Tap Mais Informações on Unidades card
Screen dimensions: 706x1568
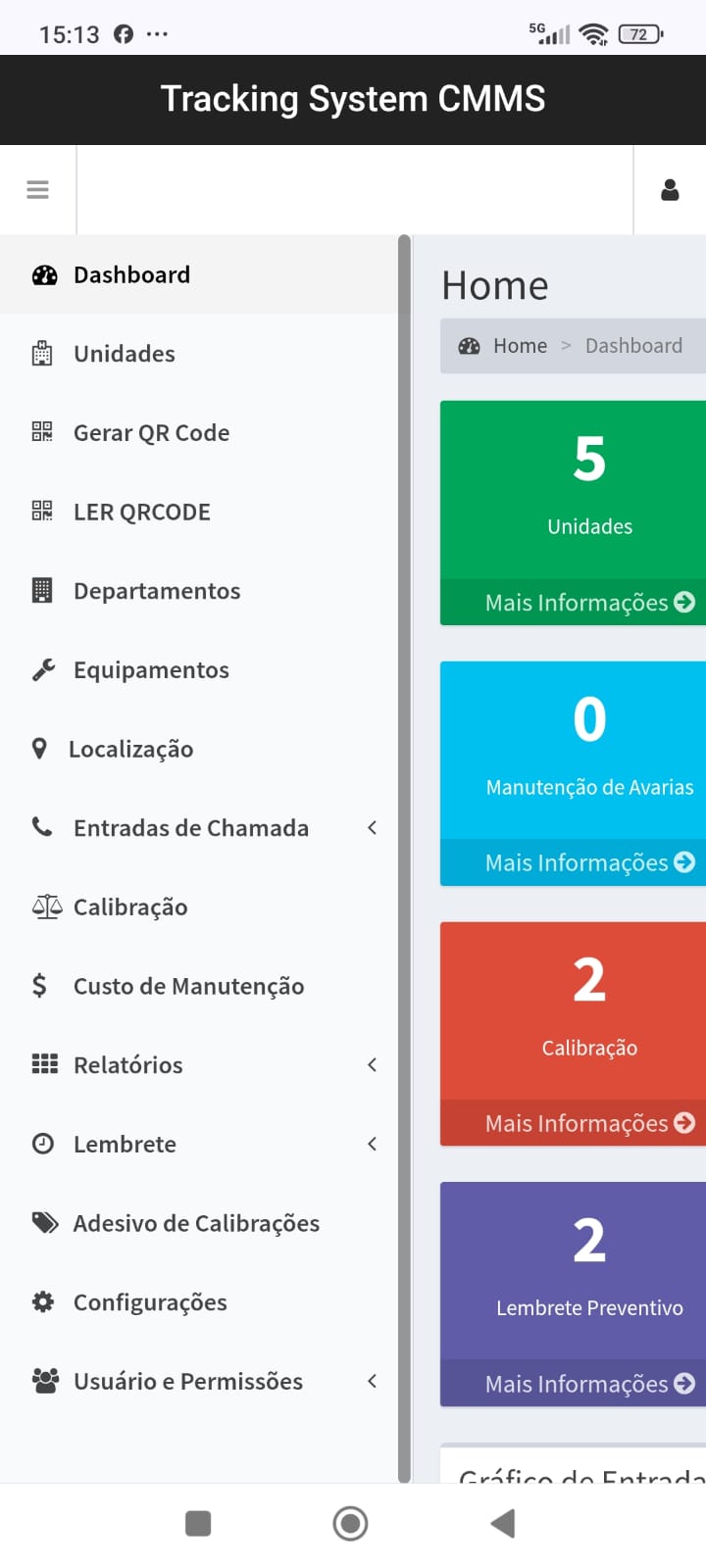[588, 603]
